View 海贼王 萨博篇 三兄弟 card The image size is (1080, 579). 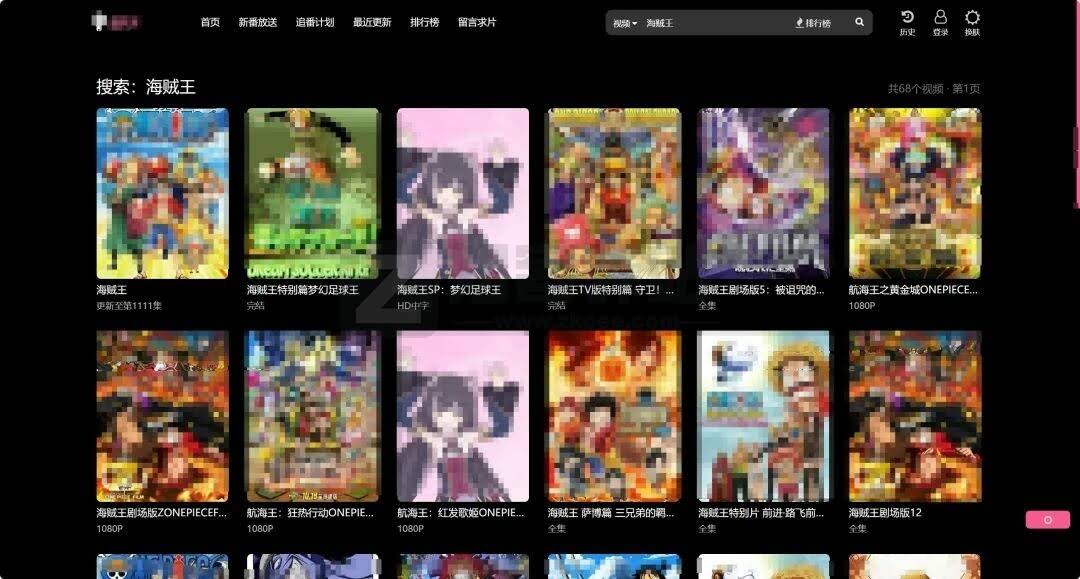[614, 416]
